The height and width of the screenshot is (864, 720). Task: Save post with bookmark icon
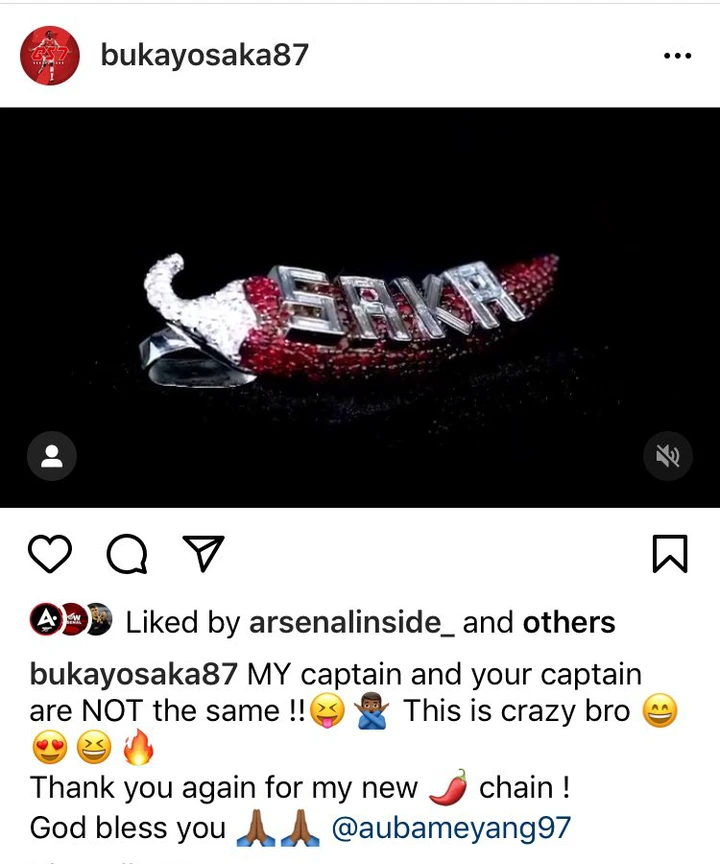pyautogui.click(x=669, y=553)
